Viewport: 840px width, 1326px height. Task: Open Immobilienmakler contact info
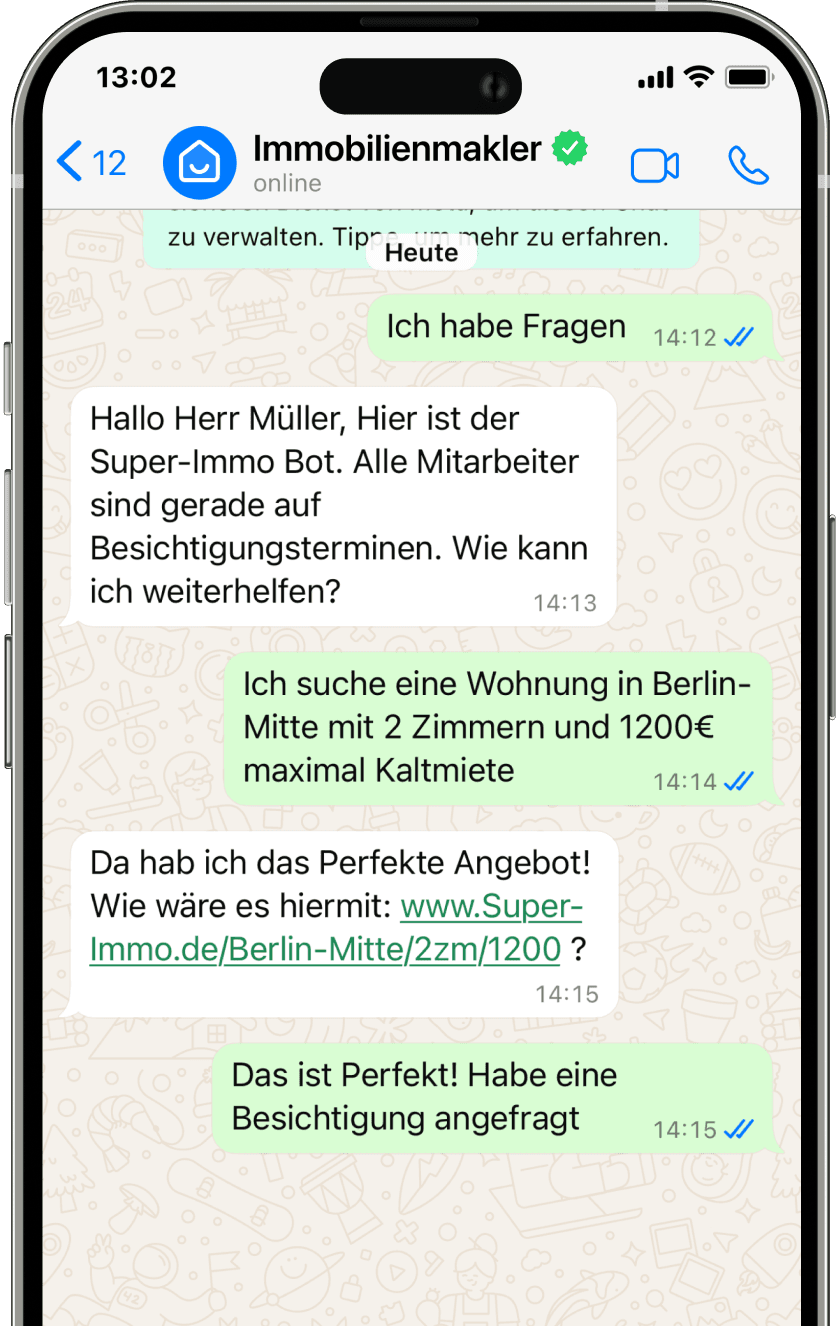click(x=396, y=160)
